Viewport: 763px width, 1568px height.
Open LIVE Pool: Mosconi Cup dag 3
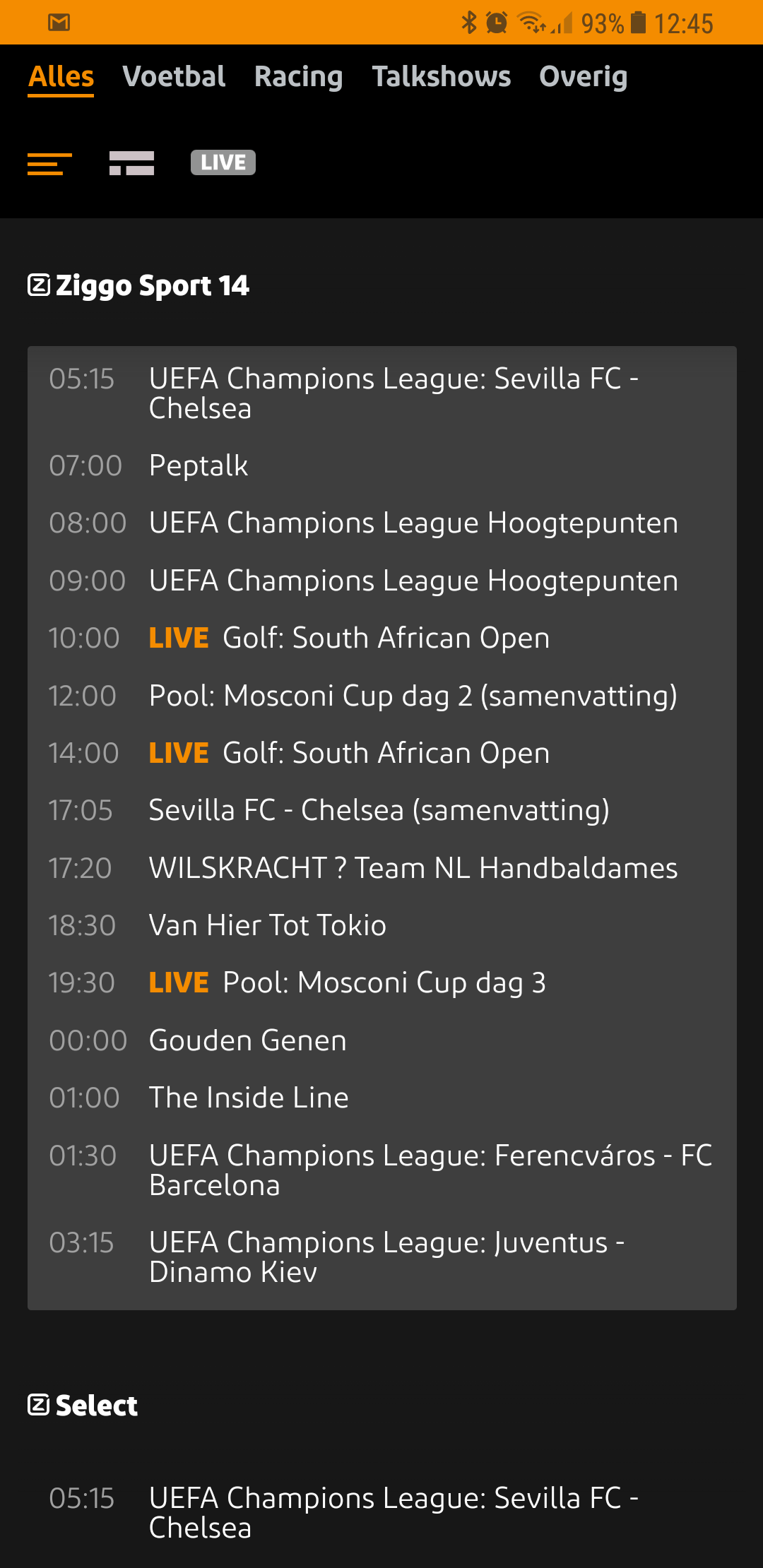click(x=381, y=983)
